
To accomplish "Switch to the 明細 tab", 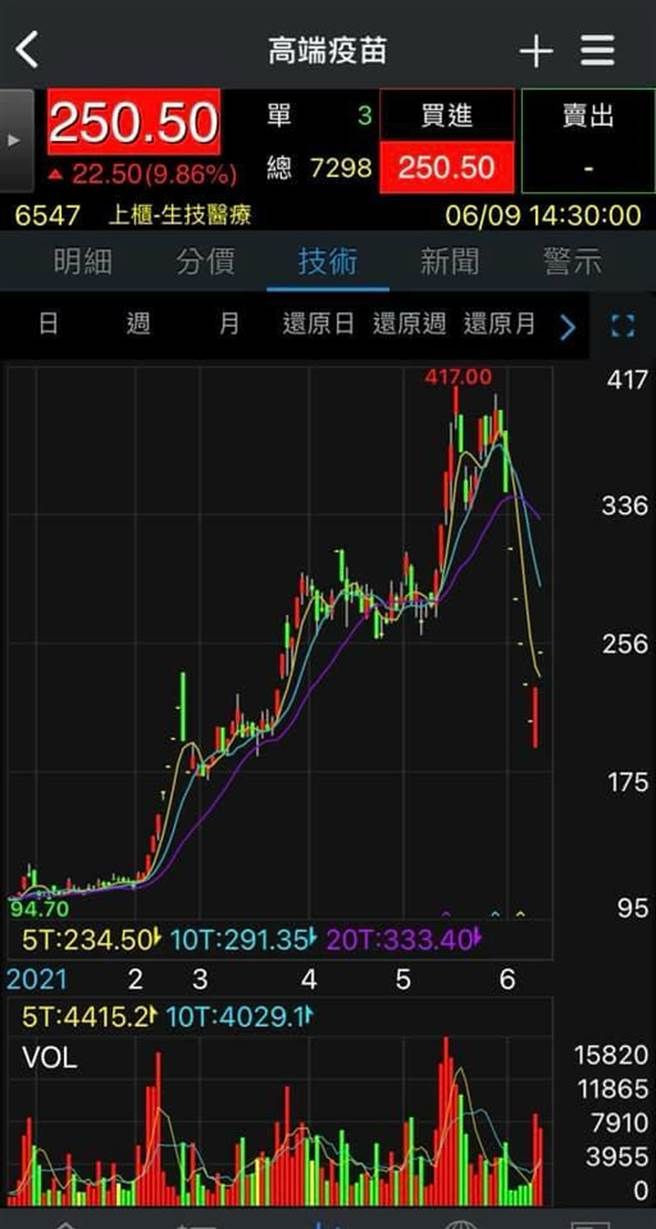I will [82, 262].
